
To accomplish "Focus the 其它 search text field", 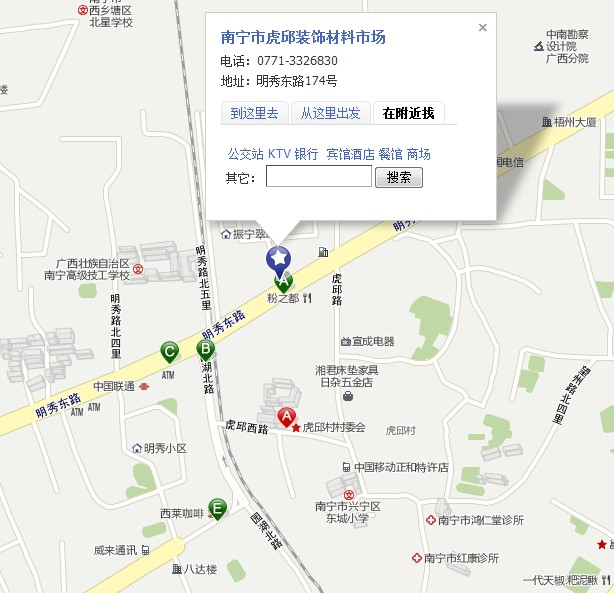I will (318, 177).
